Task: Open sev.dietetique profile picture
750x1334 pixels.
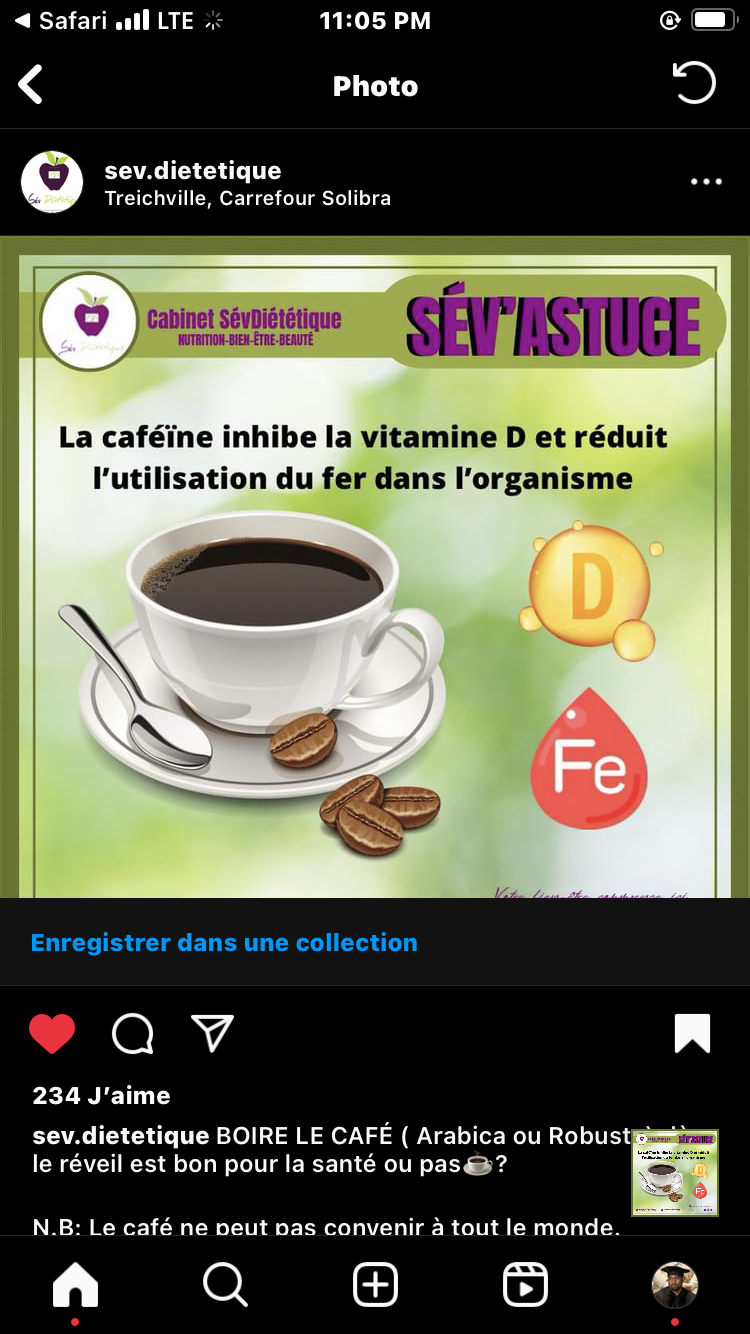Action: [x=52, y=182]
